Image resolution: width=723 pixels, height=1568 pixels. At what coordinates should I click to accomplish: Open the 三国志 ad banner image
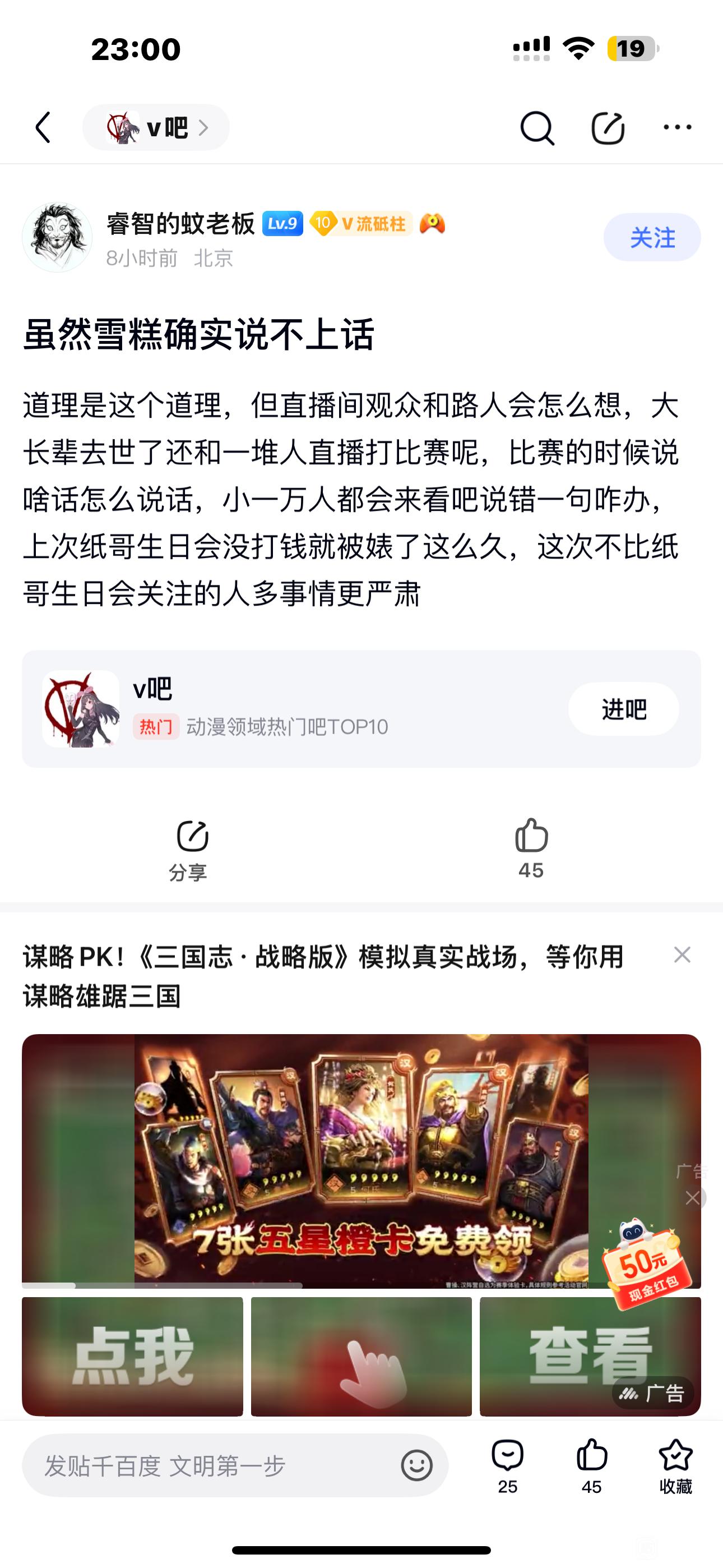pos(361,1160)
